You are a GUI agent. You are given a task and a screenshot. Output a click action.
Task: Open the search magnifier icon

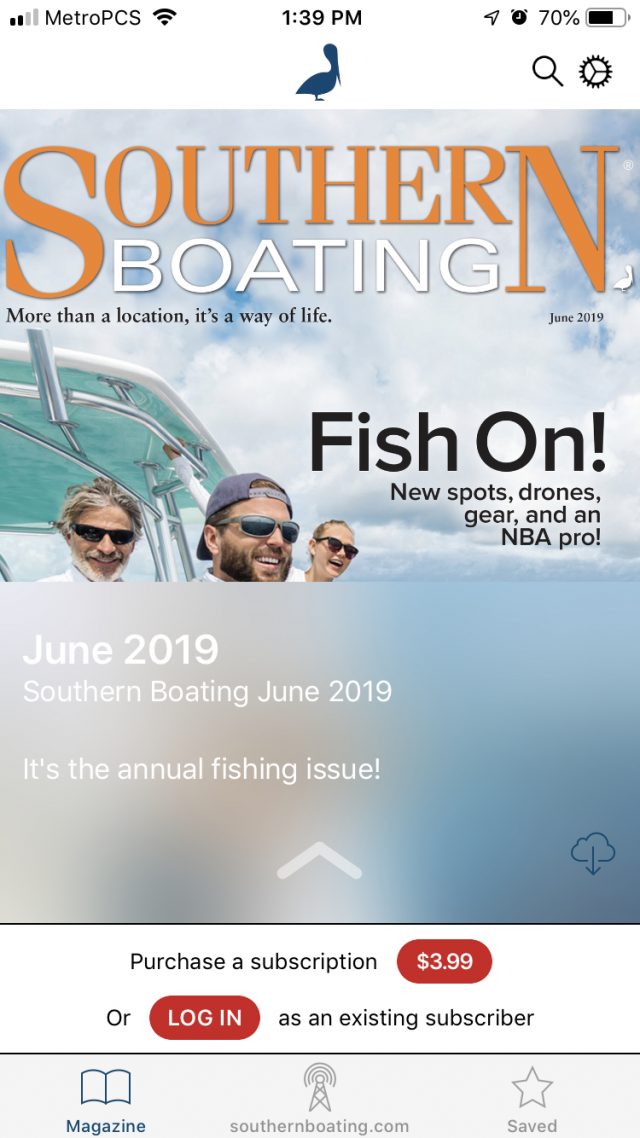tap(548, 73)
